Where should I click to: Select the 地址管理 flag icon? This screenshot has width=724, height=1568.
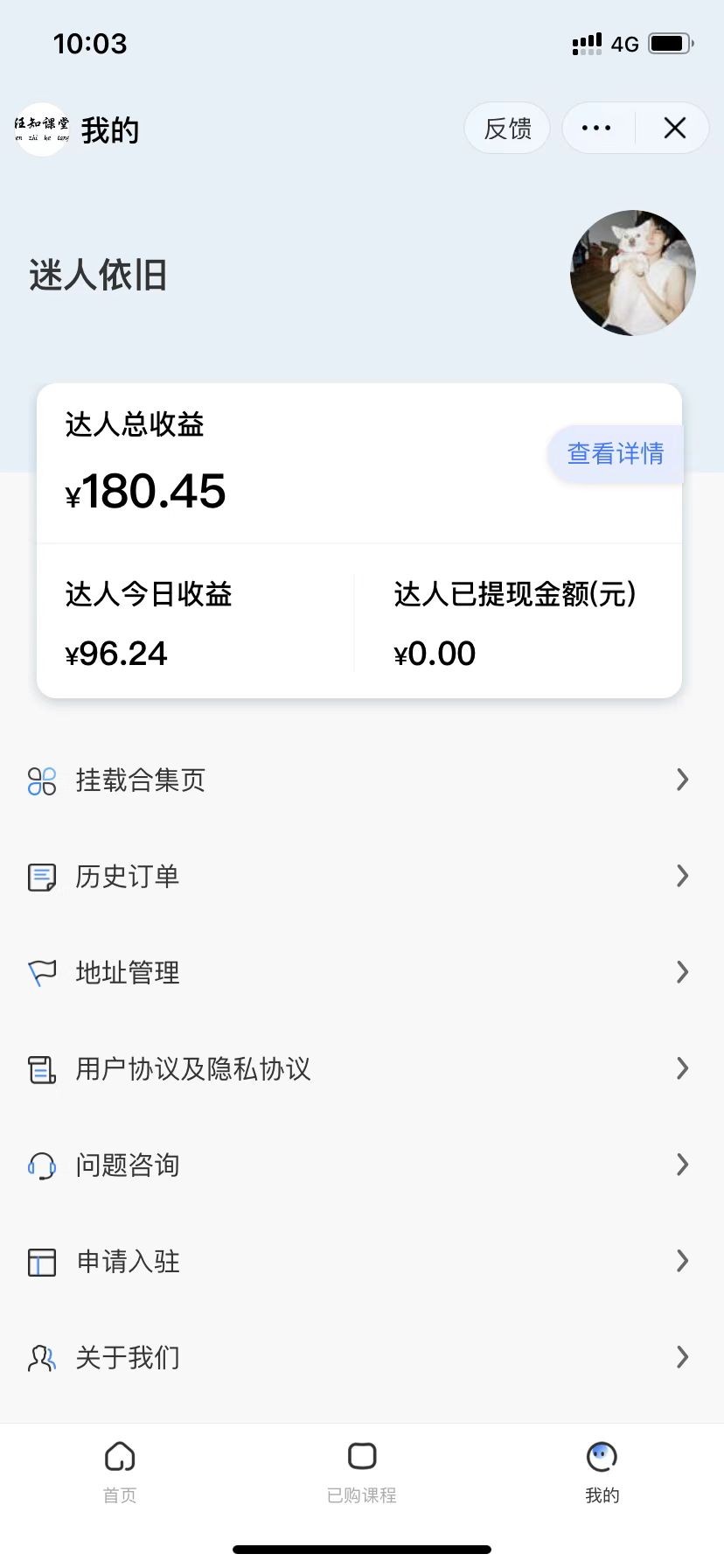pyautogui.click(x=41, y=971)
